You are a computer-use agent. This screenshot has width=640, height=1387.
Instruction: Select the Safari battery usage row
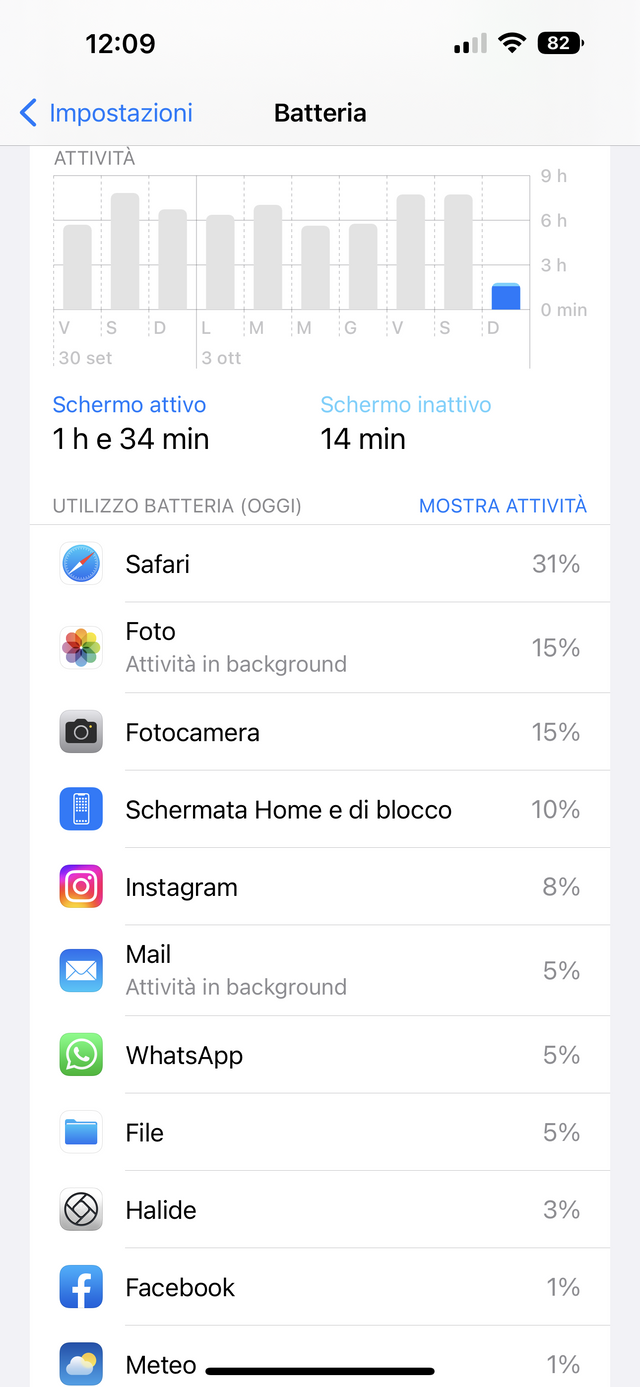[320, 564]
